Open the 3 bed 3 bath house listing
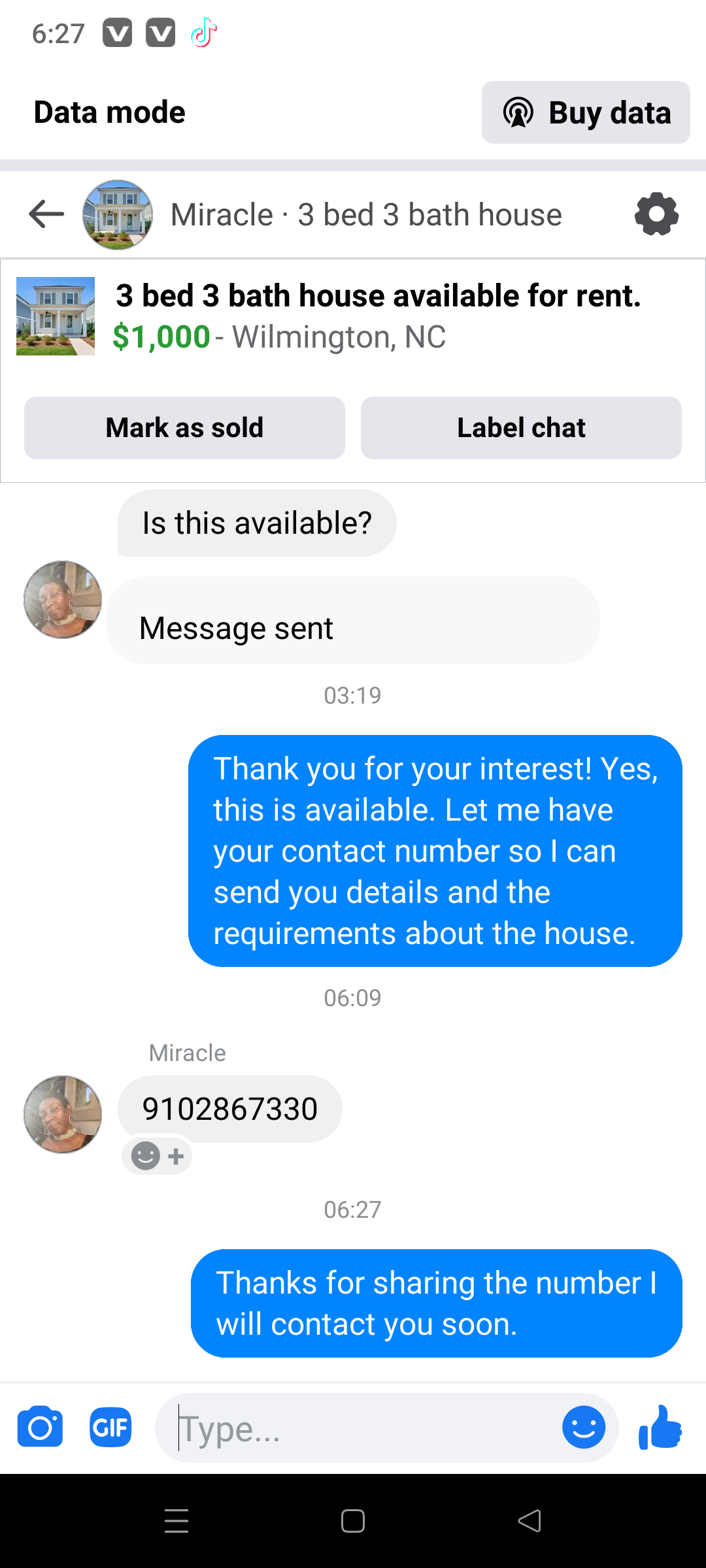 coord(353,316)
